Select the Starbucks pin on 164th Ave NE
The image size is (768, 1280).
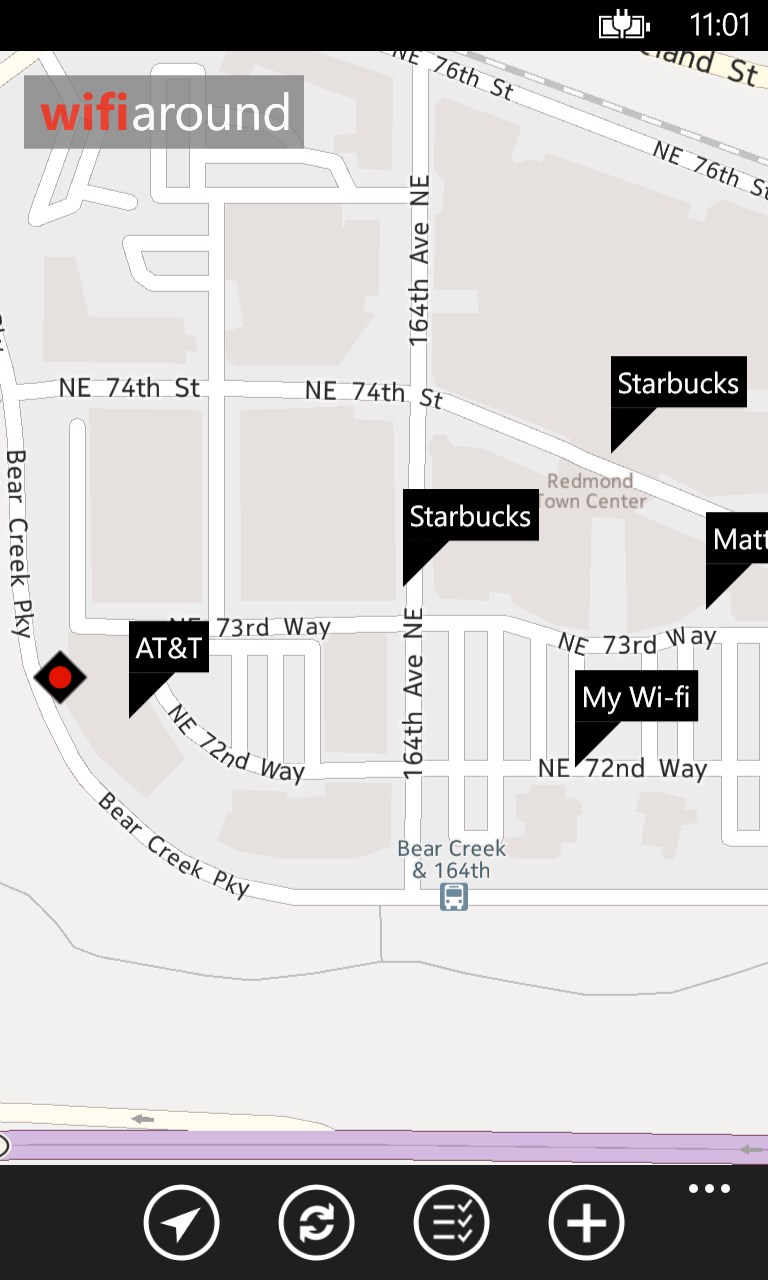tap(470, 516)
